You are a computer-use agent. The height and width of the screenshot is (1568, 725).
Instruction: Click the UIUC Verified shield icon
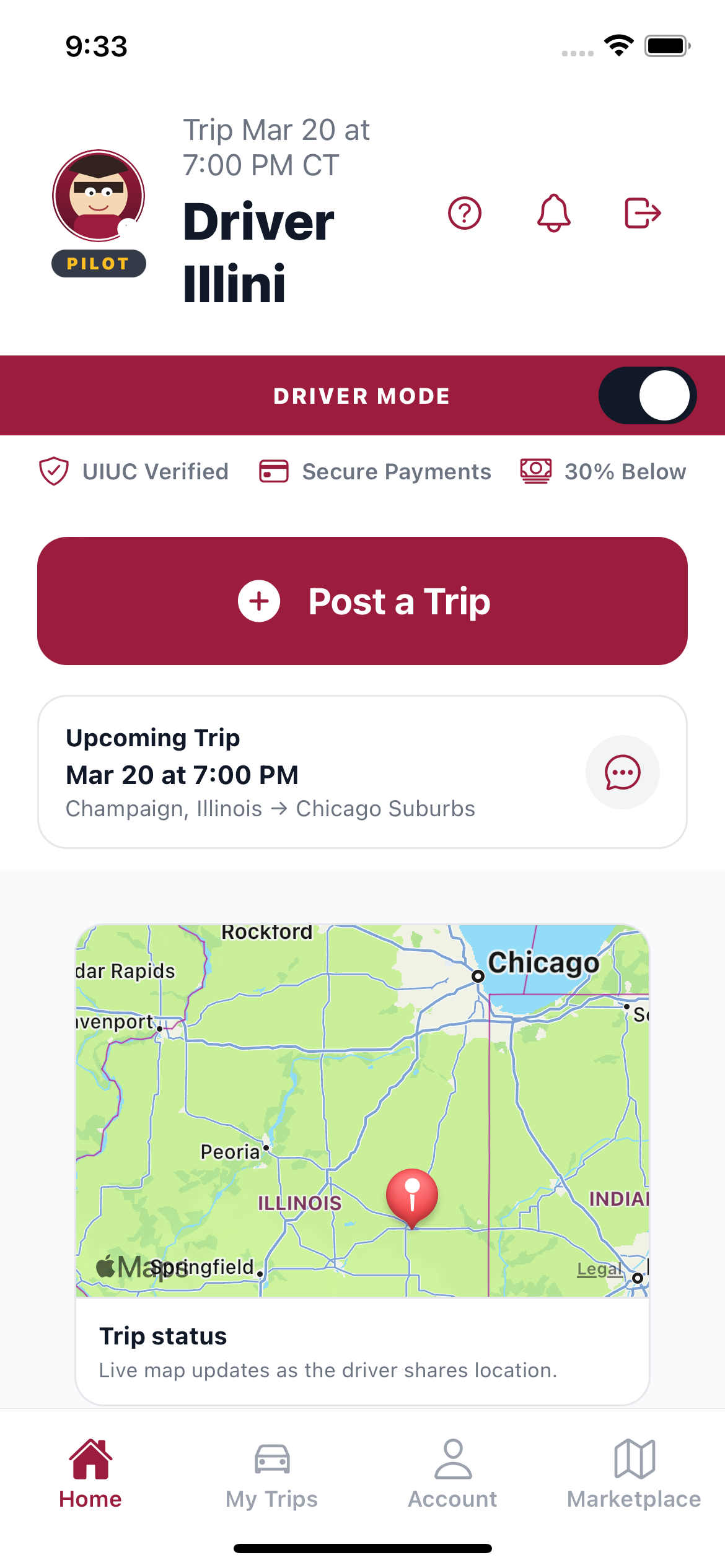[x=53, y=471]
